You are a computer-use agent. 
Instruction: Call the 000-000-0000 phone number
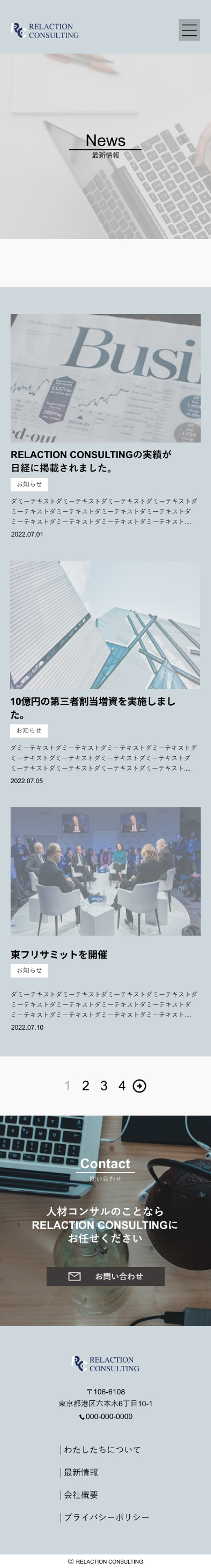tap(108, 1416)
